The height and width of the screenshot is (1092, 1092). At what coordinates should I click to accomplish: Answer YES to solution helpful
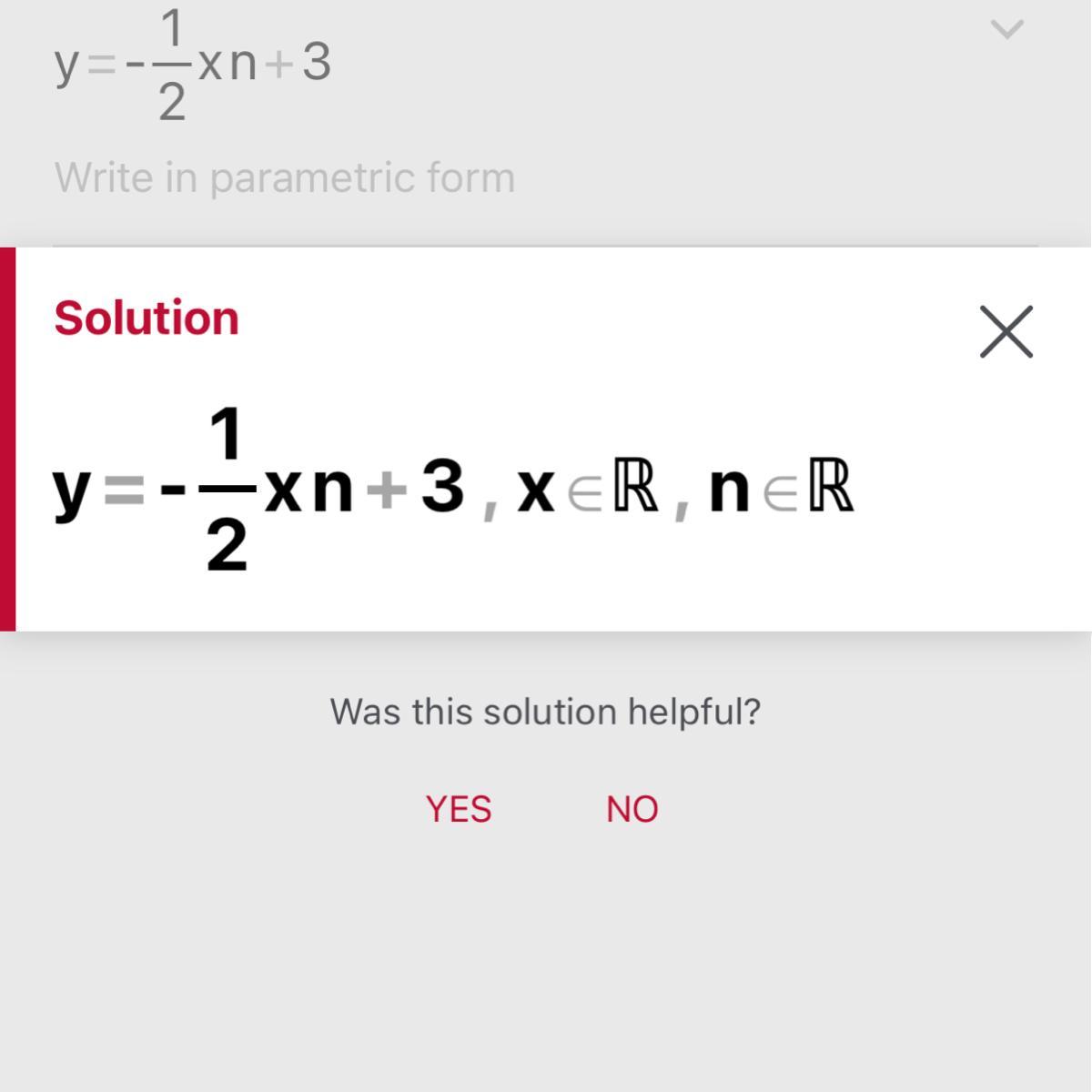pos(459,809)
